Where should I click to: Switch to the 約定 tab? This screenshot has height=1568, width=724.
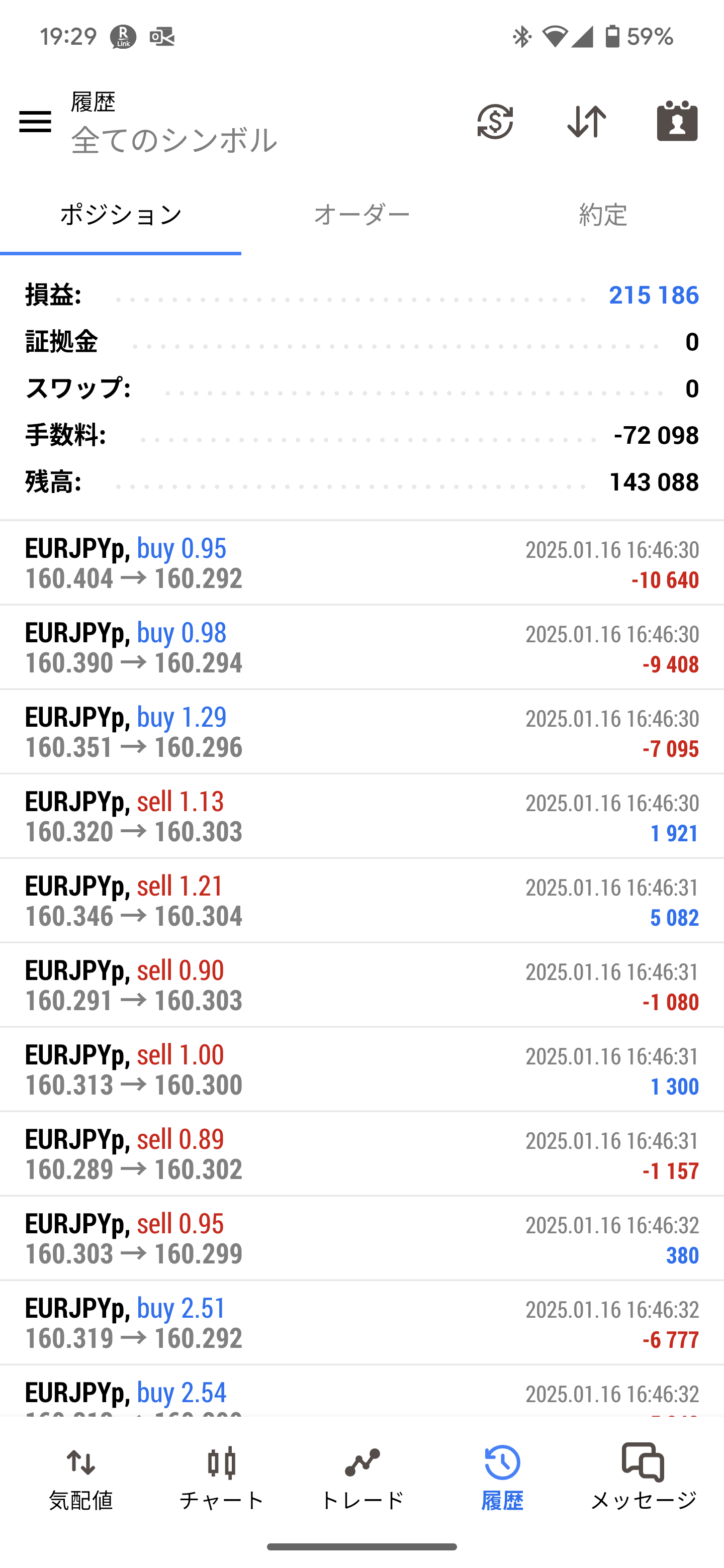pyautogui.click(x=603, y=215)
